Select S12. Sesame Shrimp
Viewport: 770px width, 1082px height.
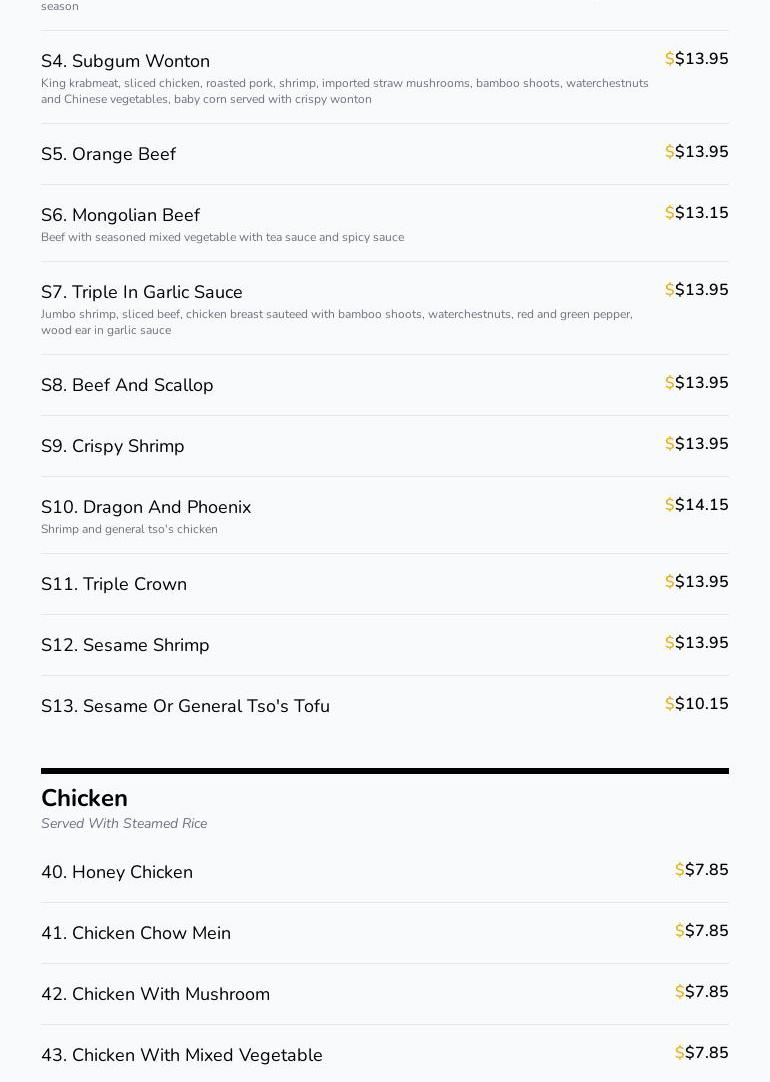(125, 646)
